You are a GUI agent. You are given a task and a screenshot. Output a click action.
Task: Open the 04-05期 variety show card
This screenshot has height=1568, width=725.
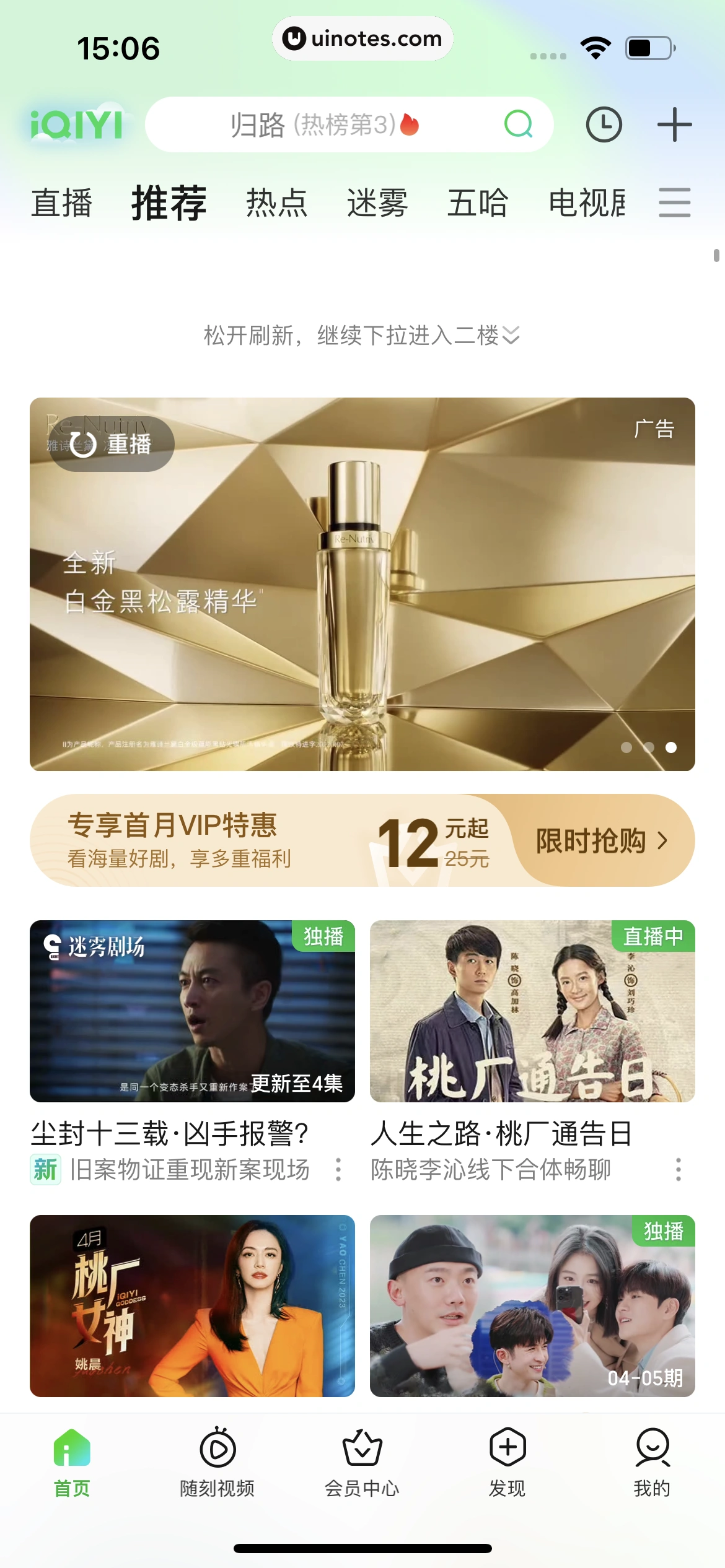pos(532,1305)
